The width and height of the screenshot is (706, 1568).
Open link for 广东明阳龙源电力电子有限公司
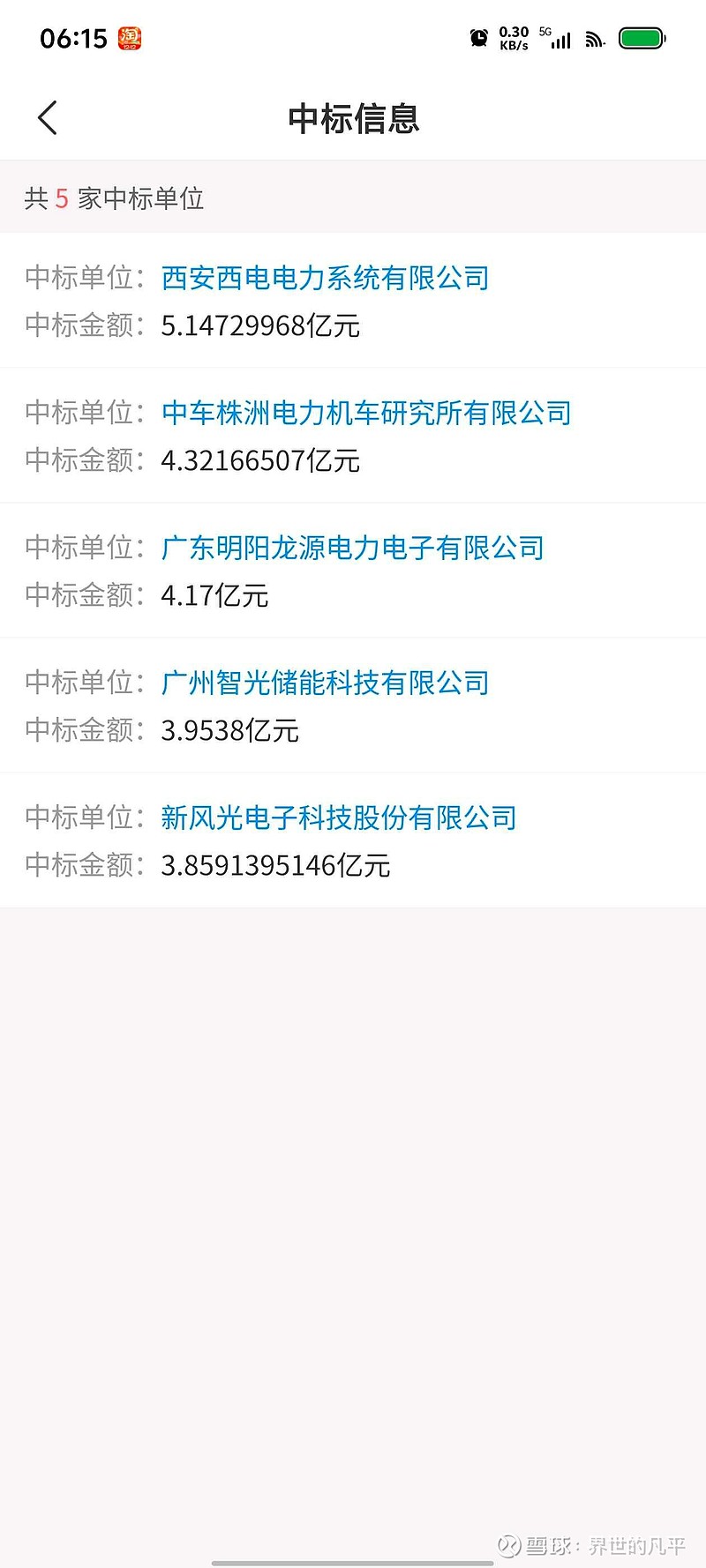[353, 548]
